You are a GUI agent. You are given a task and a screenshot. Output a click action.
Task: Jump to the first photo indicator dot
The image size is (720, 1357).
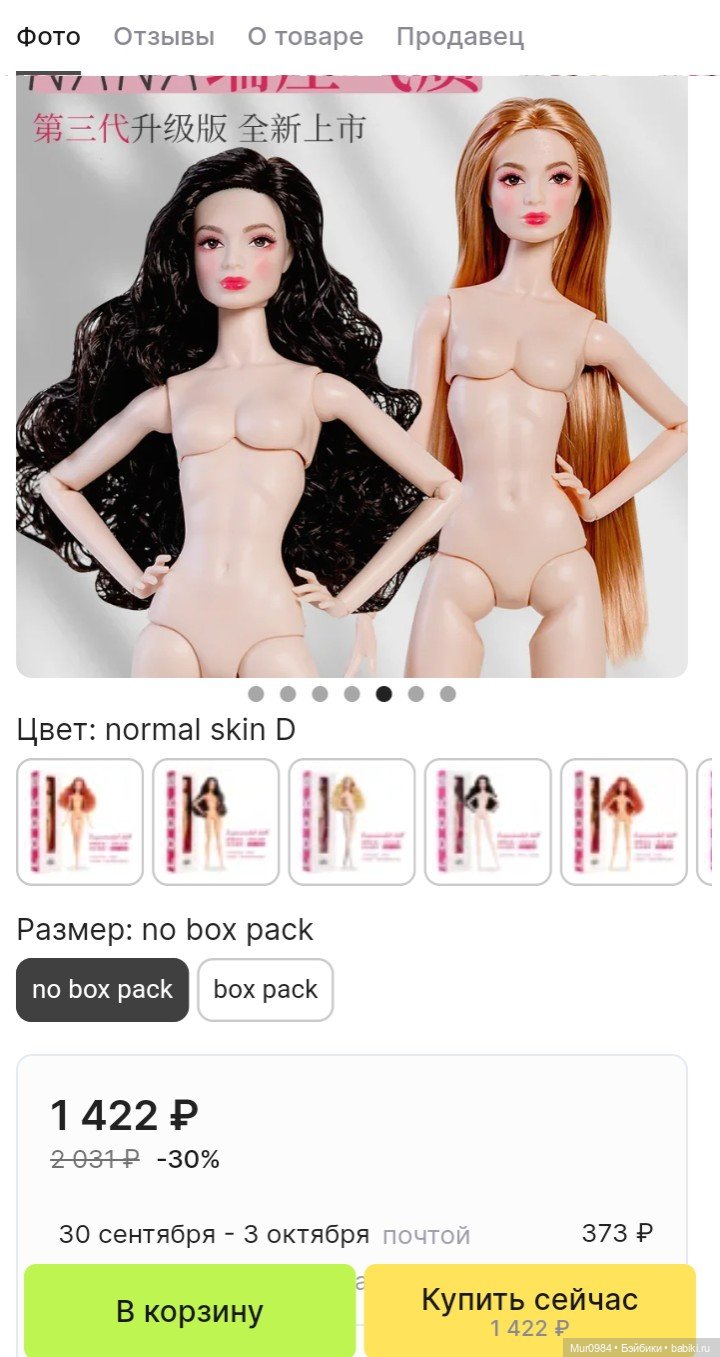pyautogui.click(x=256, y=694)
